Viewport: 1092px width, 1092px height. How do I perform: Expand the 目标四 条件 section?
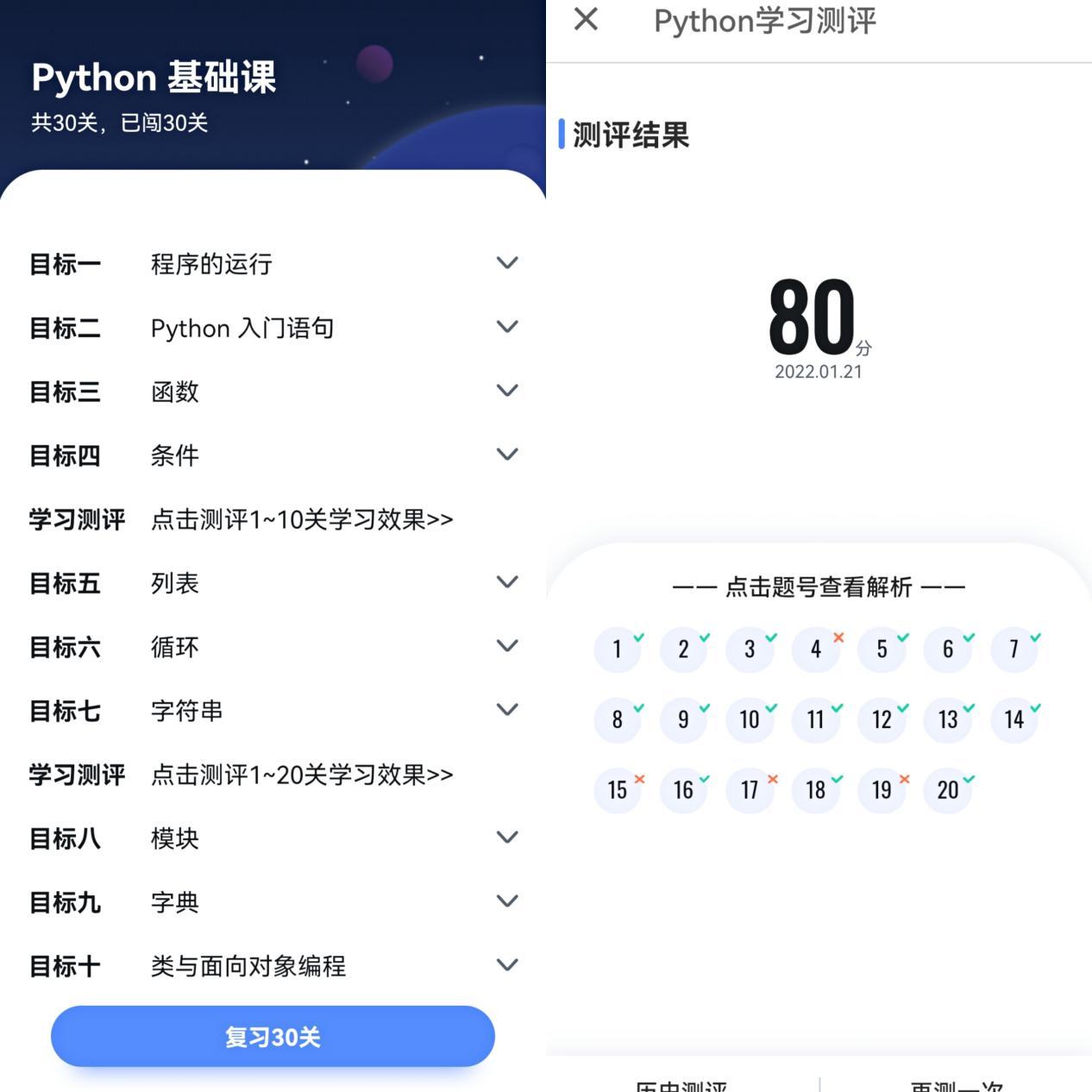tap(507, 455)
